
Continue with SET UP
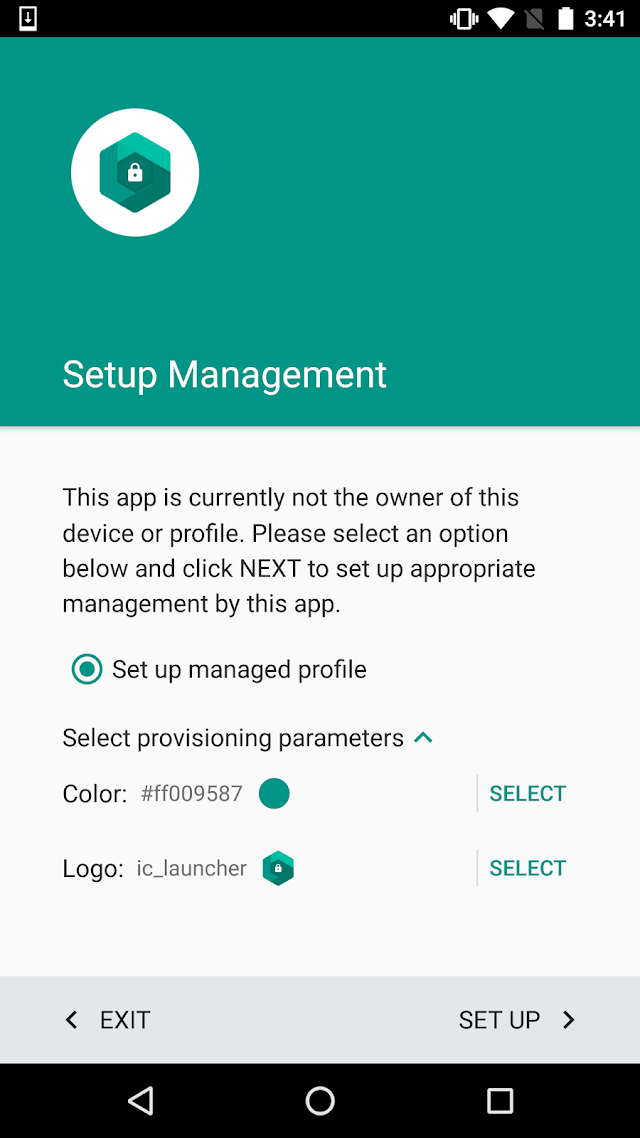[x=517, y=1020]
